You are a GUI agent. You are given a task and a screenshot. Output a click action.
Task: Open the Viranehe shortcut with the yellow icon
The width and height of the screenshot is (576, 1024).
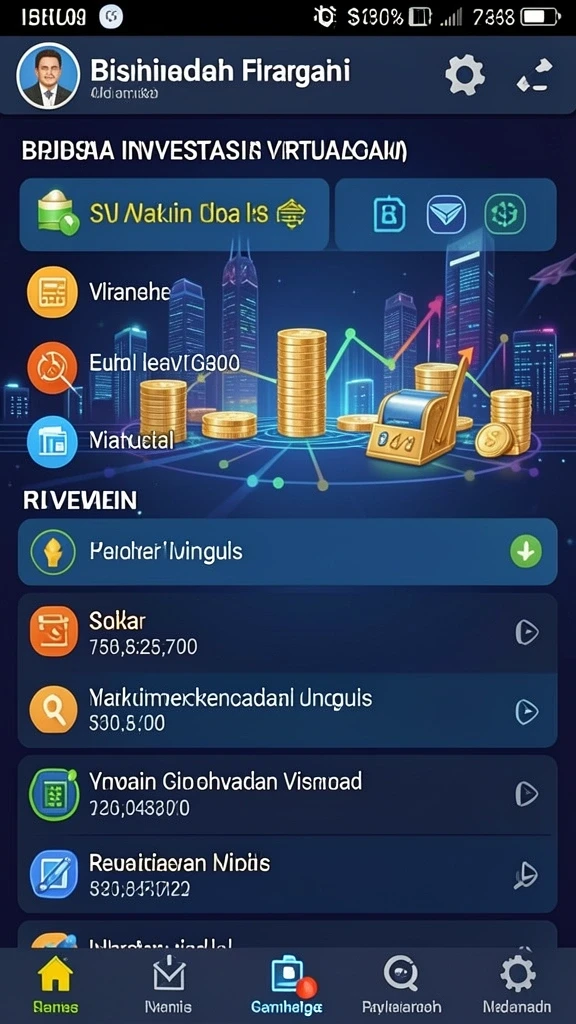pyautogui.click(x=99, y=293)
